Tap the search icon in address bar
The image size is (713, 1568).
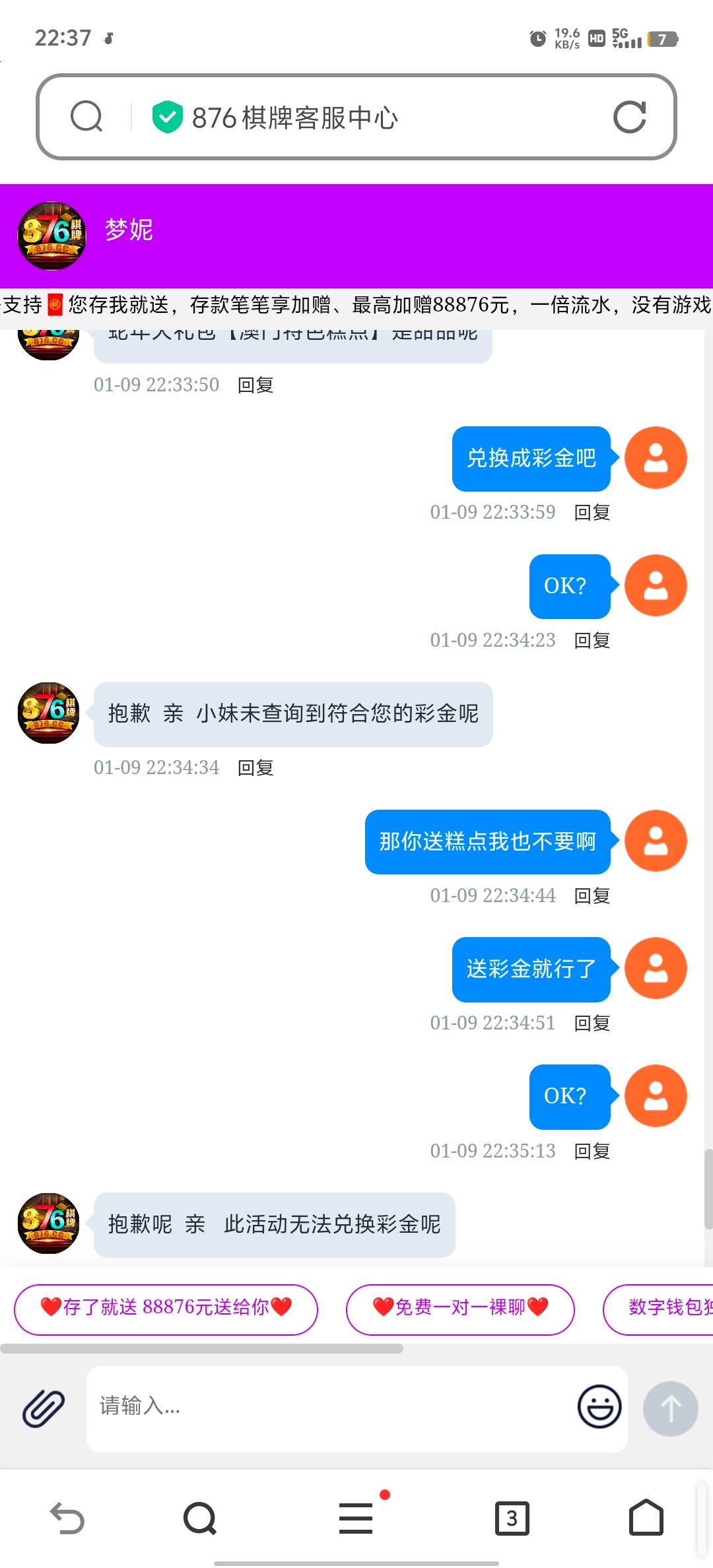86,117
